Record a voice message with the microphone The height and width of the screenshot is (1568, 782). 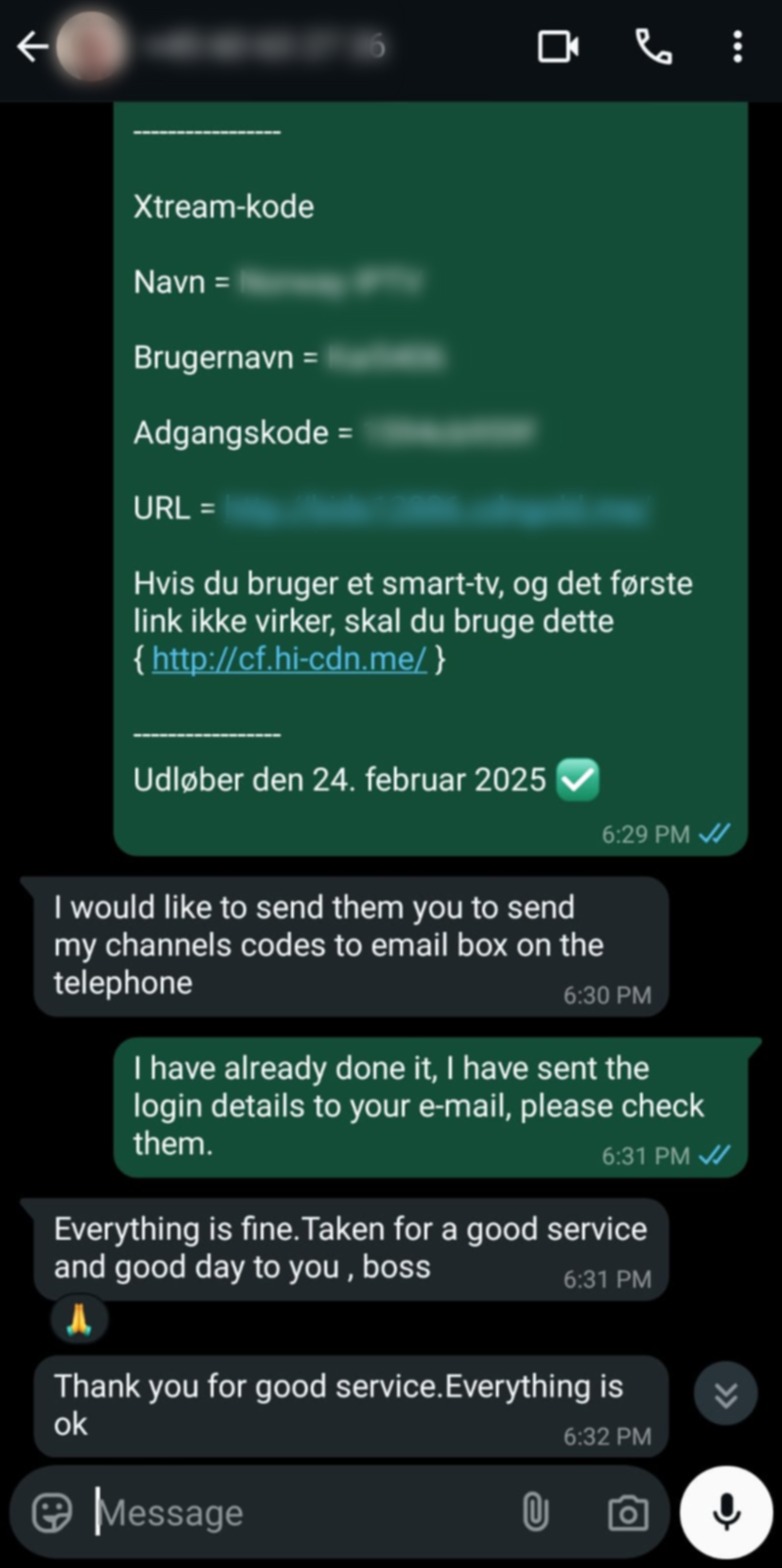(724, 1511)
